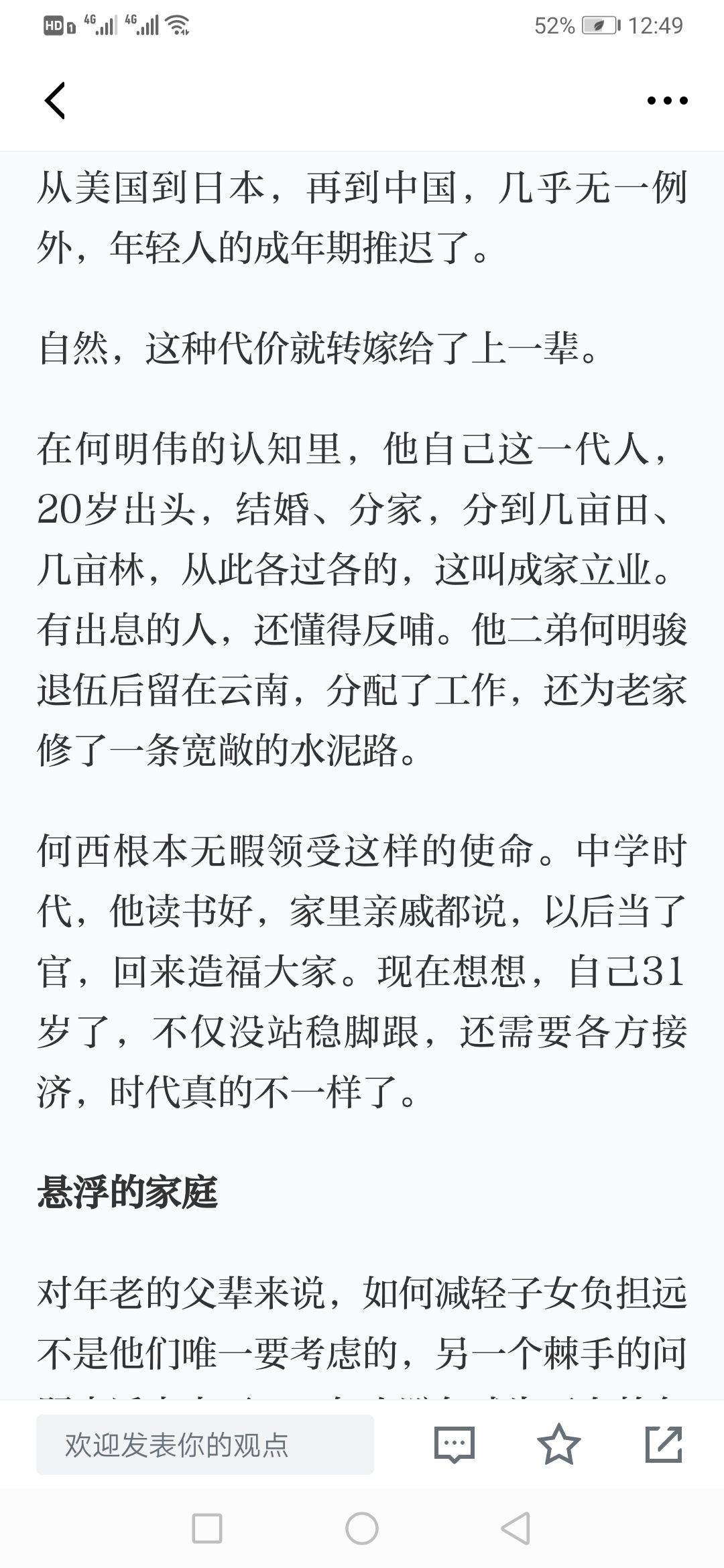The width and height of the screenshot is (724, 1568).
Task: Tap the system home button
Action: pos(362,1529)
